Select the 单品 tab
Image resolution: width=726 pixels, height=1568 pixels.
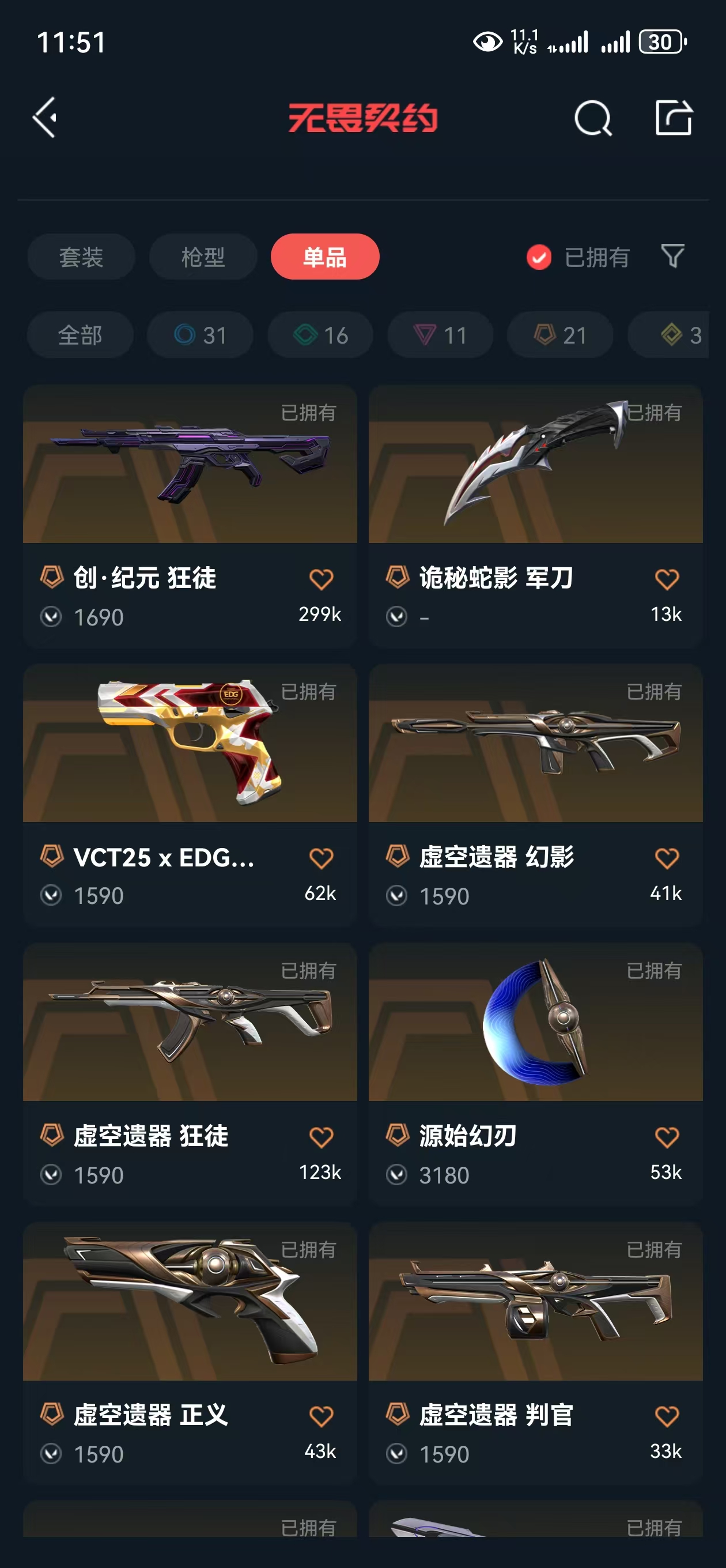tap(324, 257)
